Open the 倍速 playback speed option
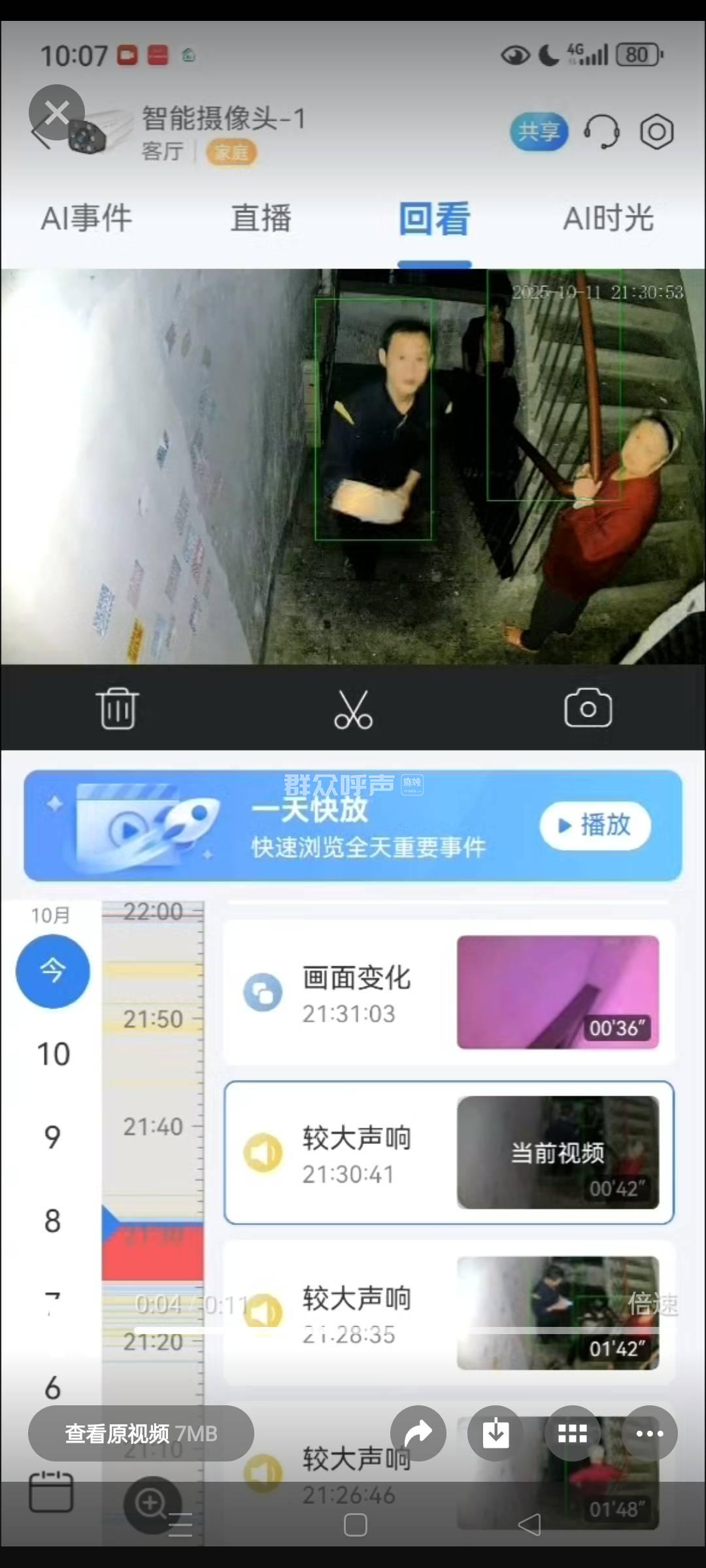This screenshot has height=1568, width=706. [652, 1304]
